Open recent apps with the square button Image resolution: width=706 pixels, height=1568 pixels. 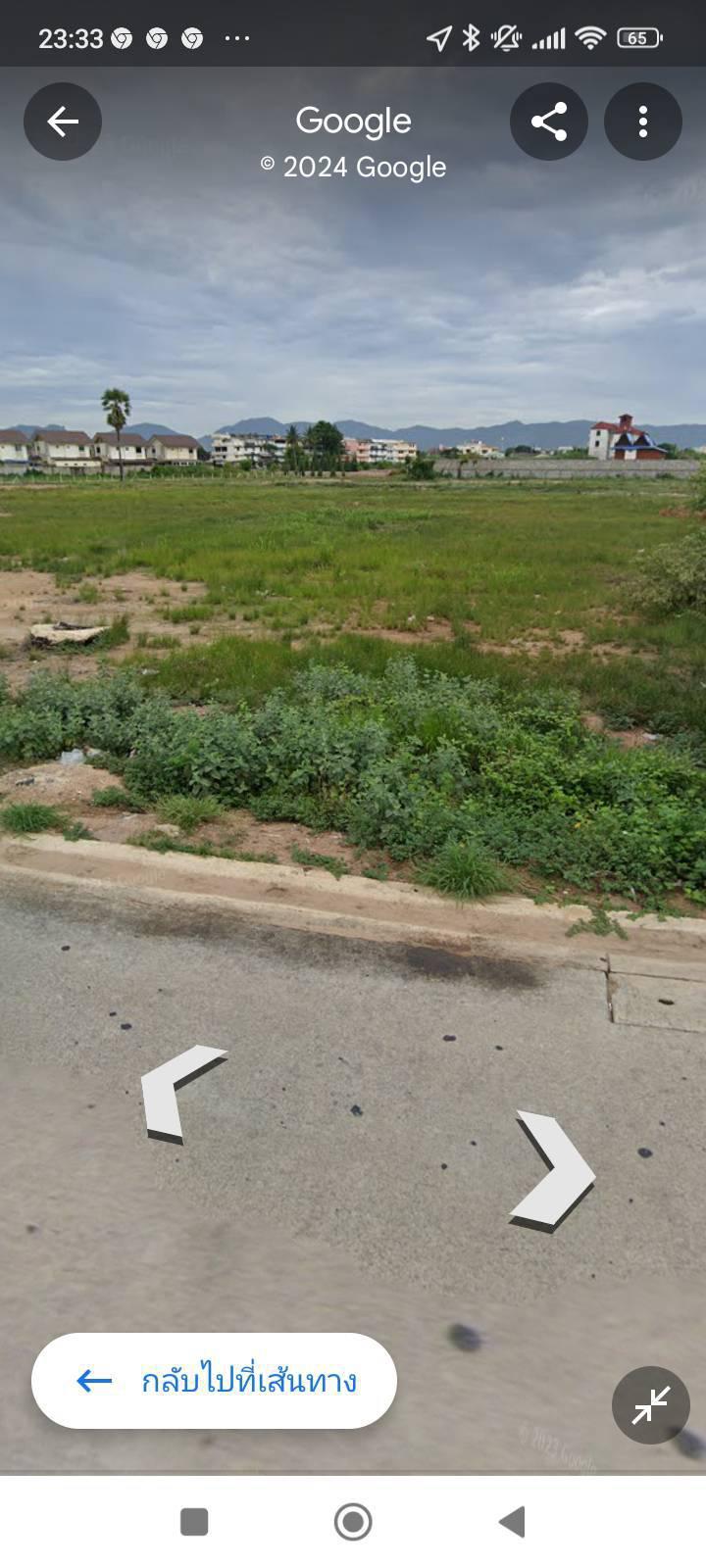tap(194, 1522)
